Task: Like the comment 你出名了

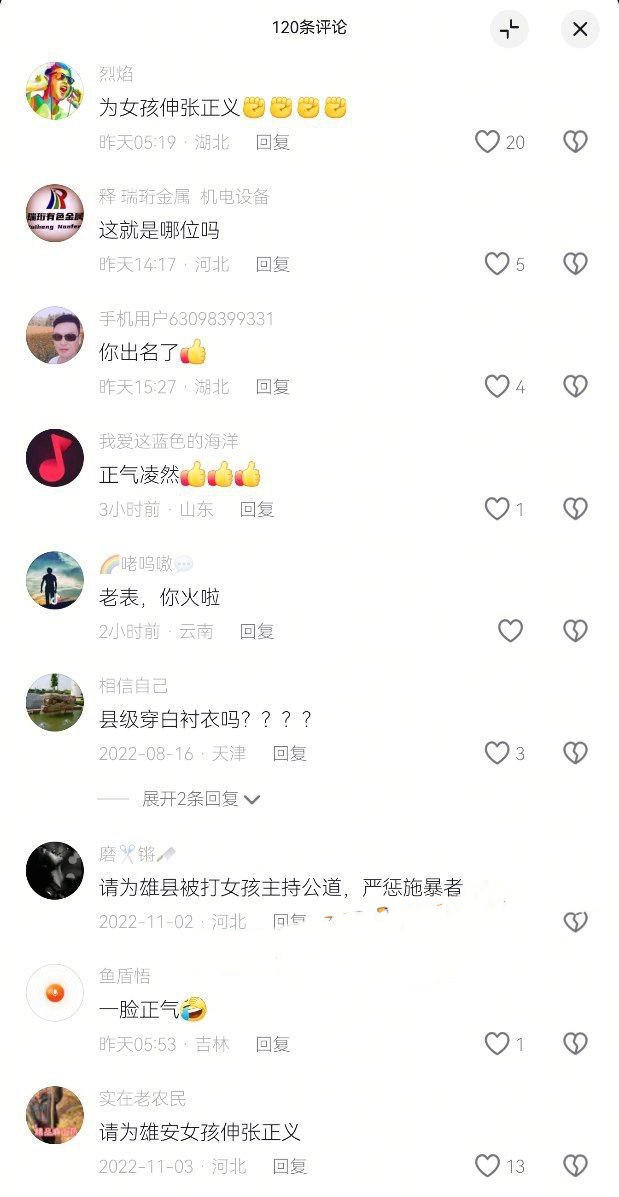Action: point(497,387)
